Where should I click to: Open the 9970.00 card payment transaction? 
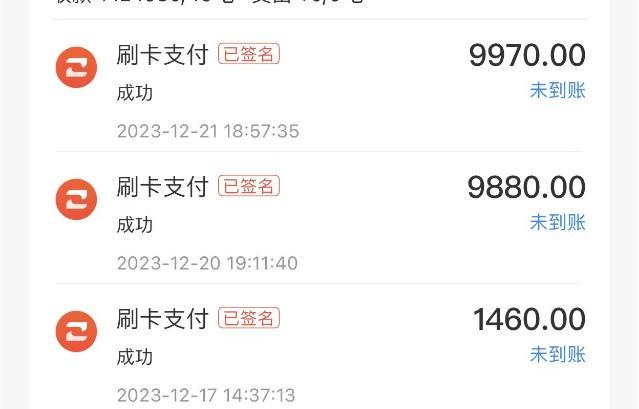pos(320,88)
